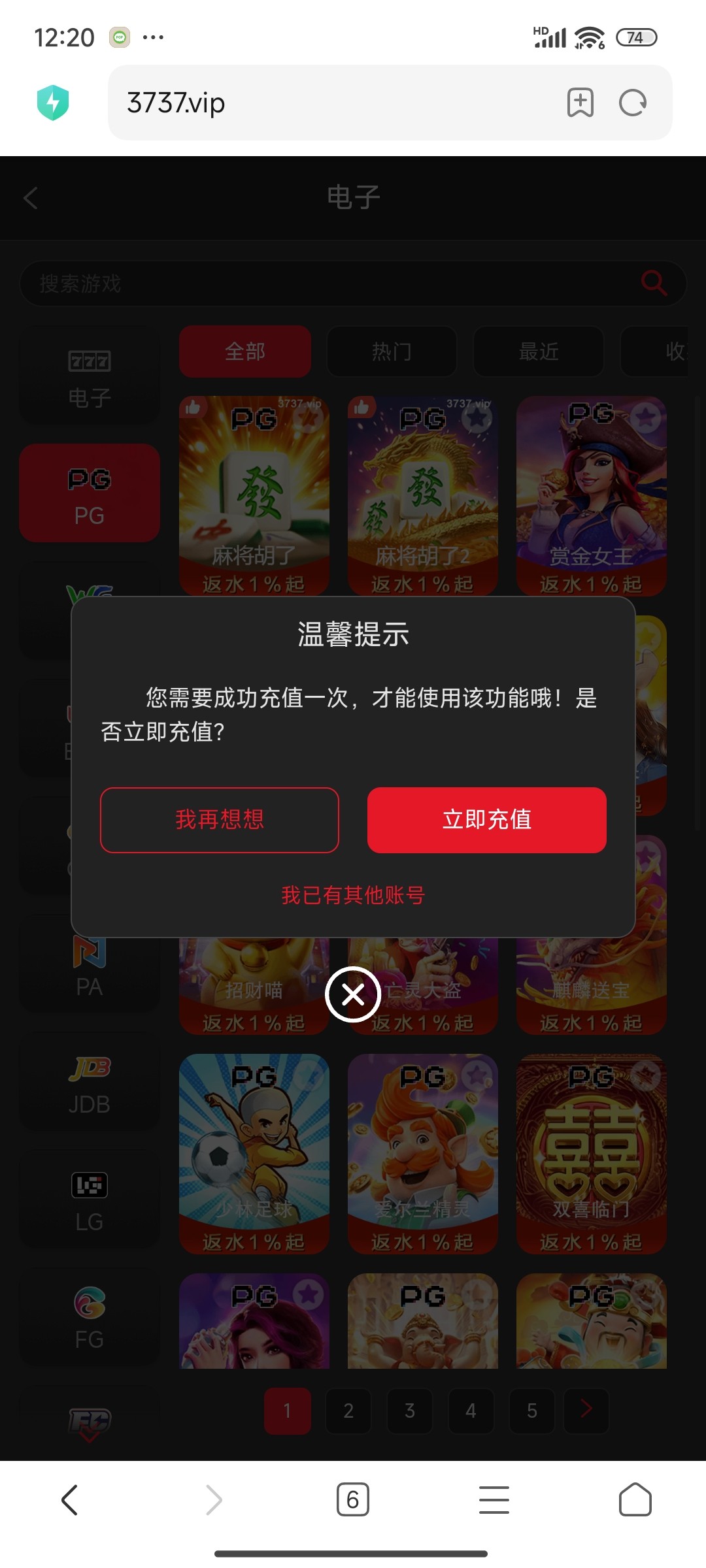Open browser tabs switcher
706x1568 pixels.
click(352, 1499)
